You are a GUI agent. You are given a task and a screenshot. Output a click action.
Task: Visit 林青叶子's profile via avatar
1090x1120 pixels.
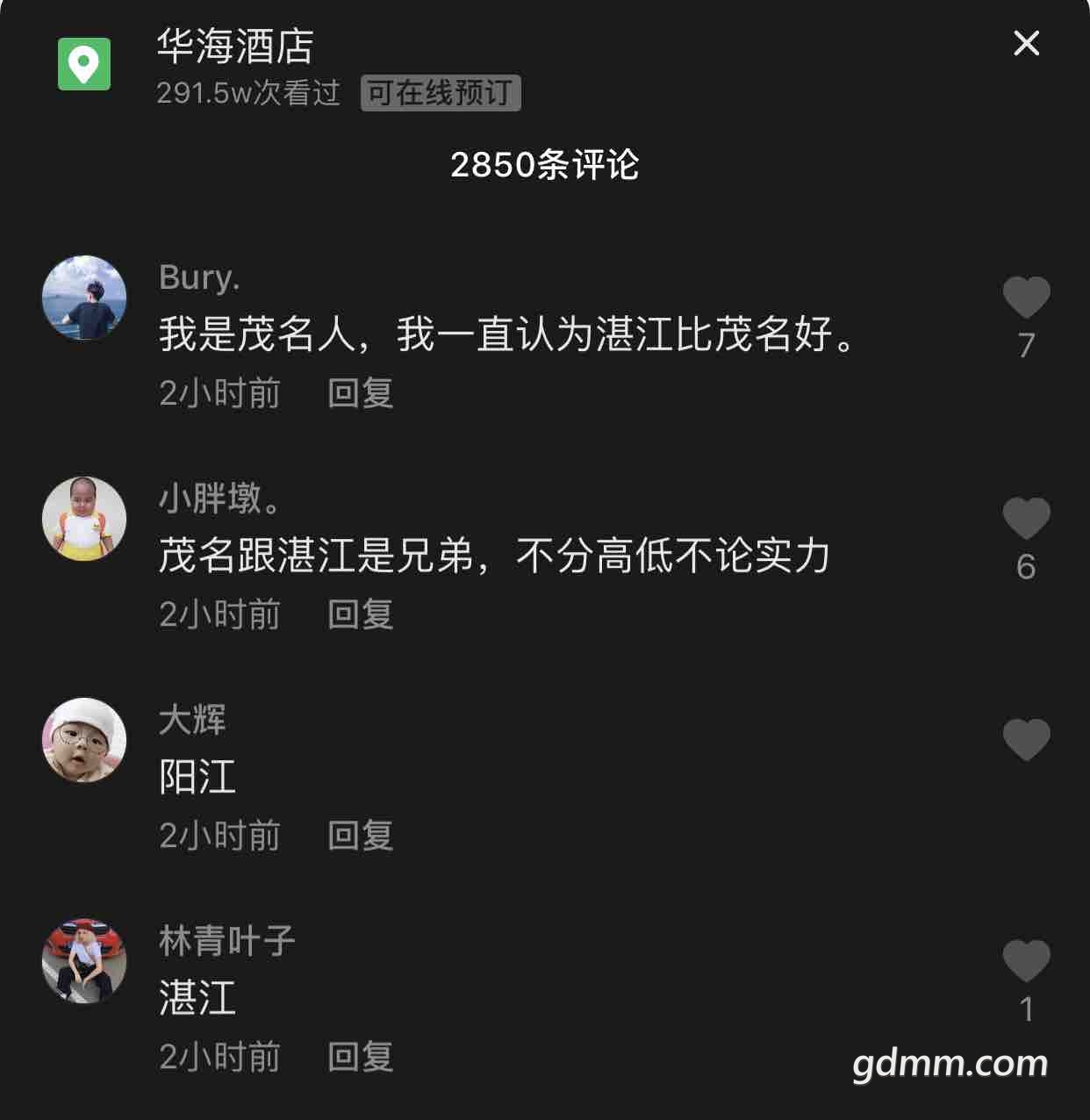click(x=84, y=961)
